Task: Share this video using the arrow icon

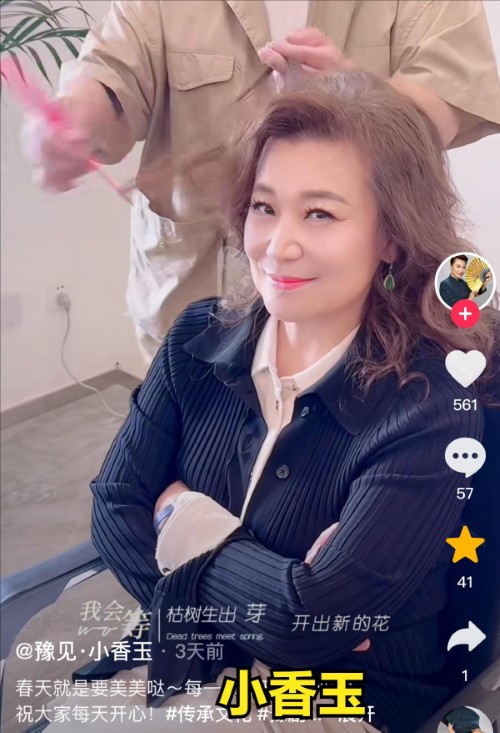Action: point(464,637)
